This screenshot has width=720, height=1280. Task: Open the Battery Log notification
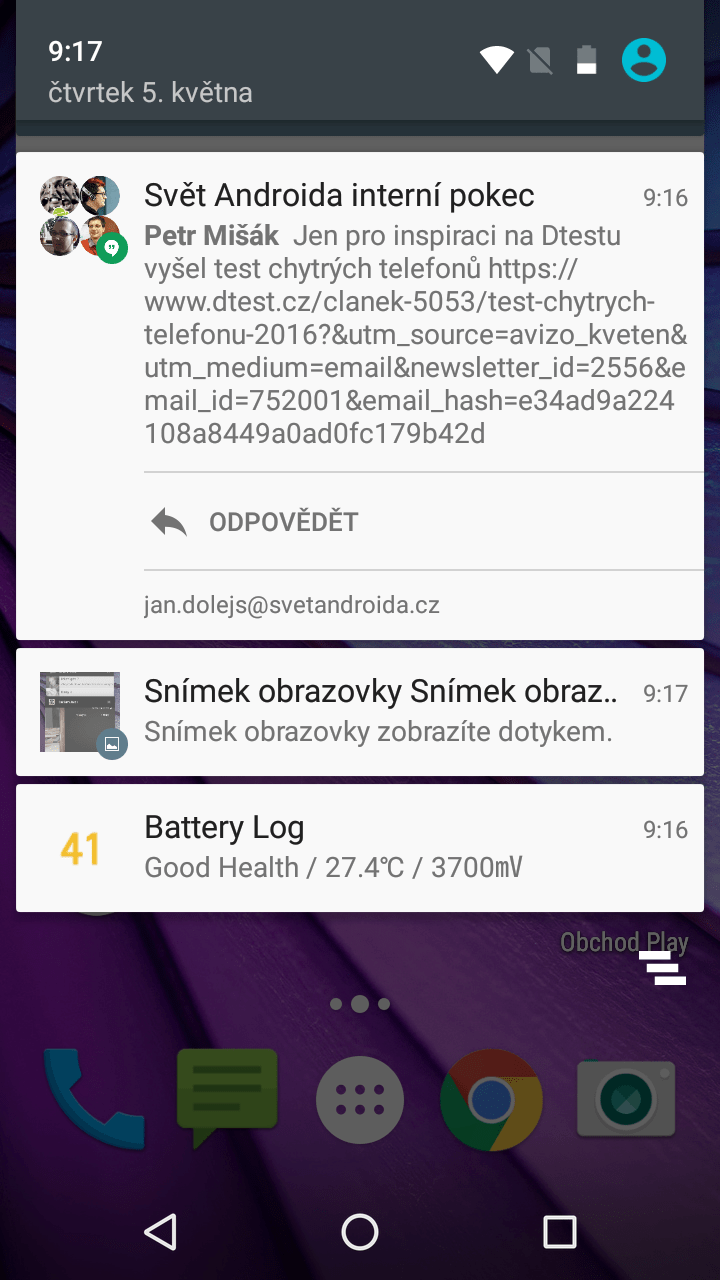click(x=360, y=848)
